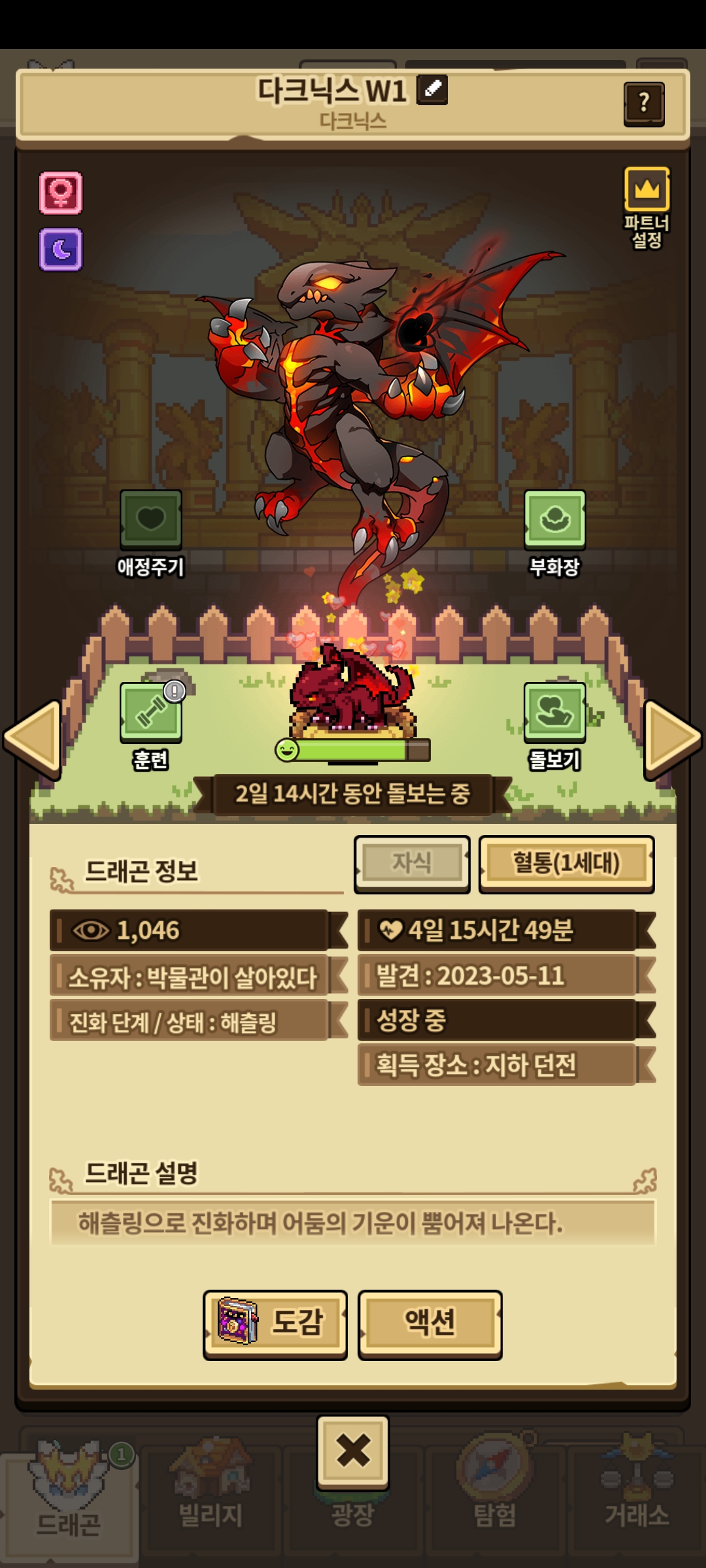The height and width of the screenshot is (1568, 706).
Task: Edit the dragon's name with the pencil icon
Action: click(432, 90)
